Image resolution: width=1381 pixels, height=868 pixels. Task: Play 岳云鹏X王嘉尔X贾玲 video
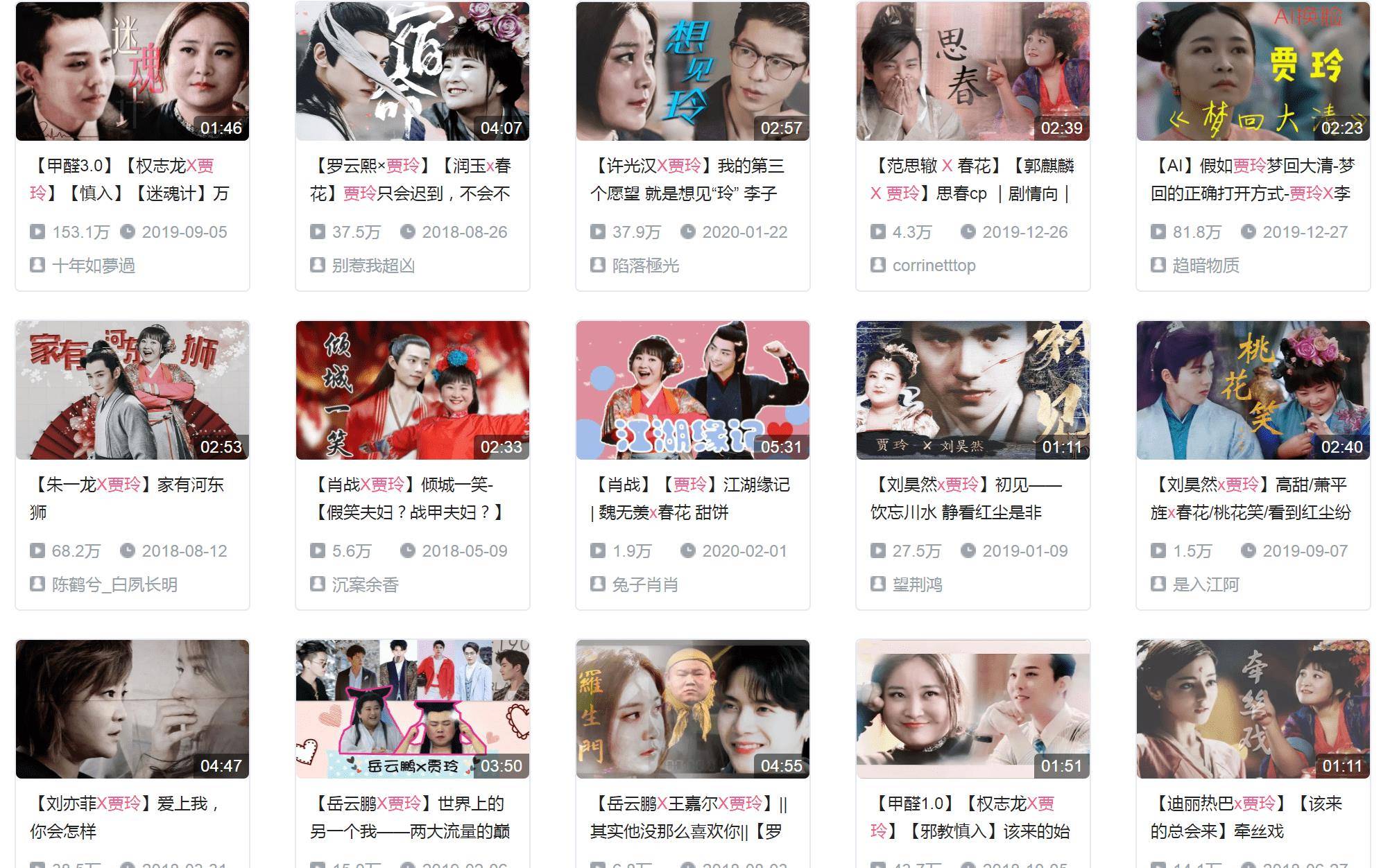pyautogui.click(x=692, y=709)
